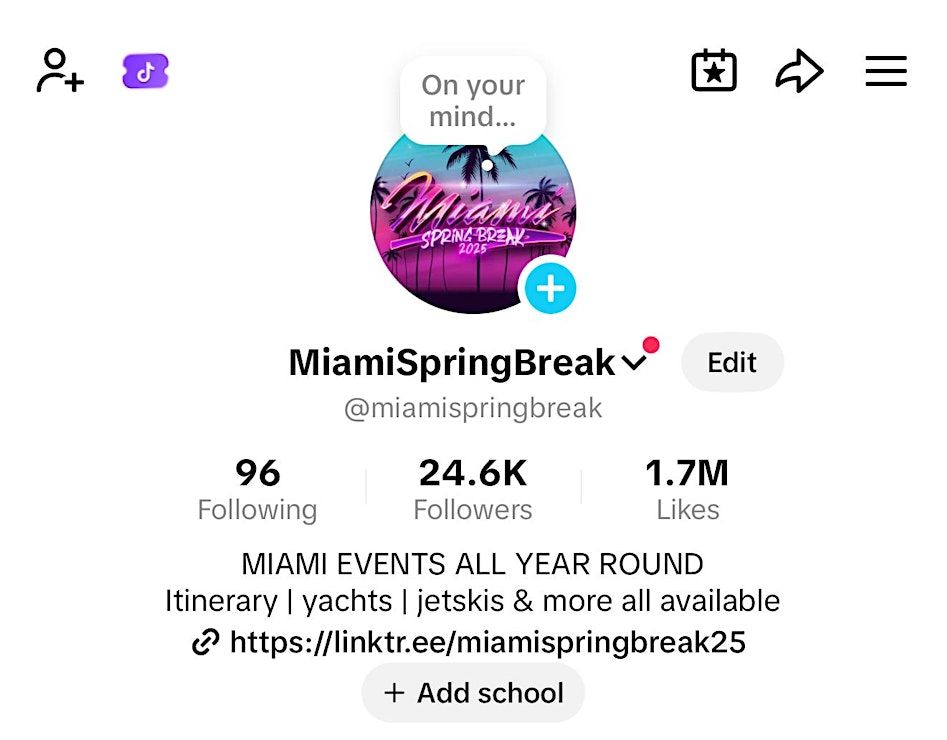The height and width of the screenshot is (740, 947).
Task: Tap the Edit profile button
Action: (x=732, y=362)
